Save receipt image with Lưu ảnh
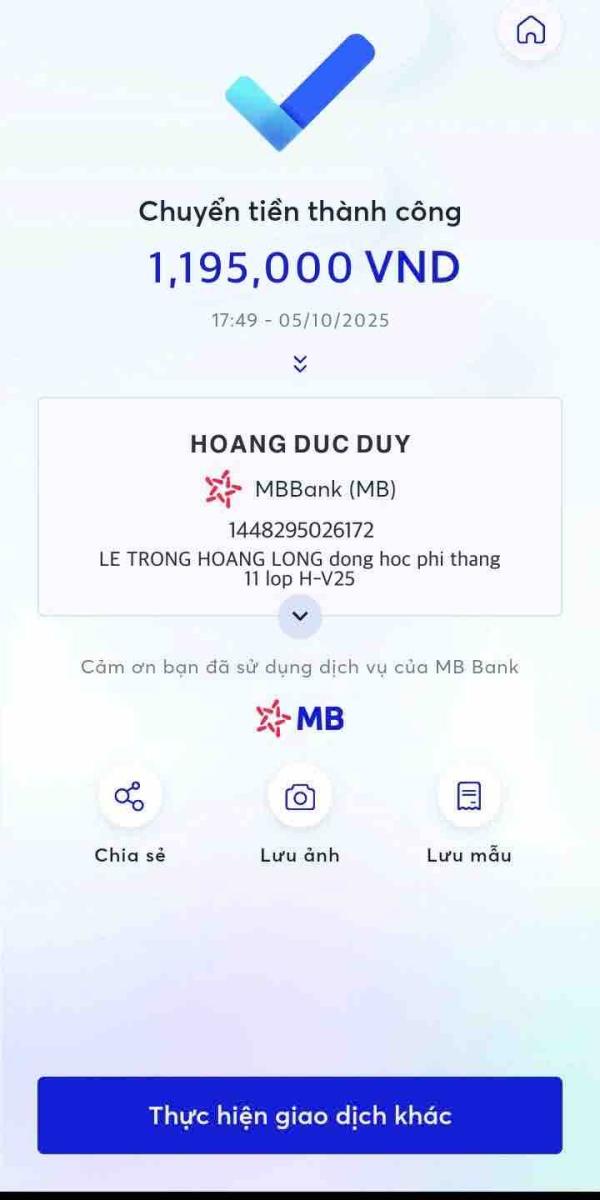 tap(300, 796)
